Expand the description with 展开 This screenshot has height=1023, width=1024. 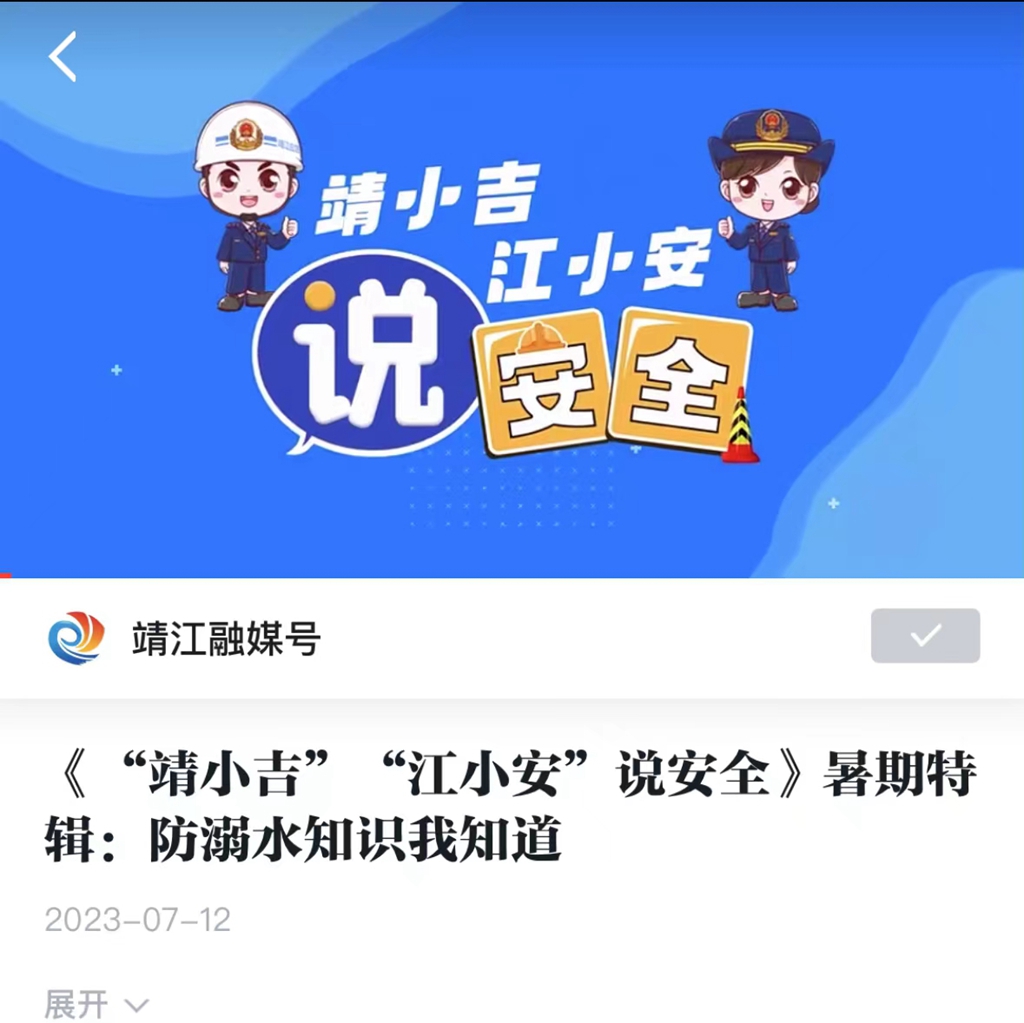[97, 1003]
